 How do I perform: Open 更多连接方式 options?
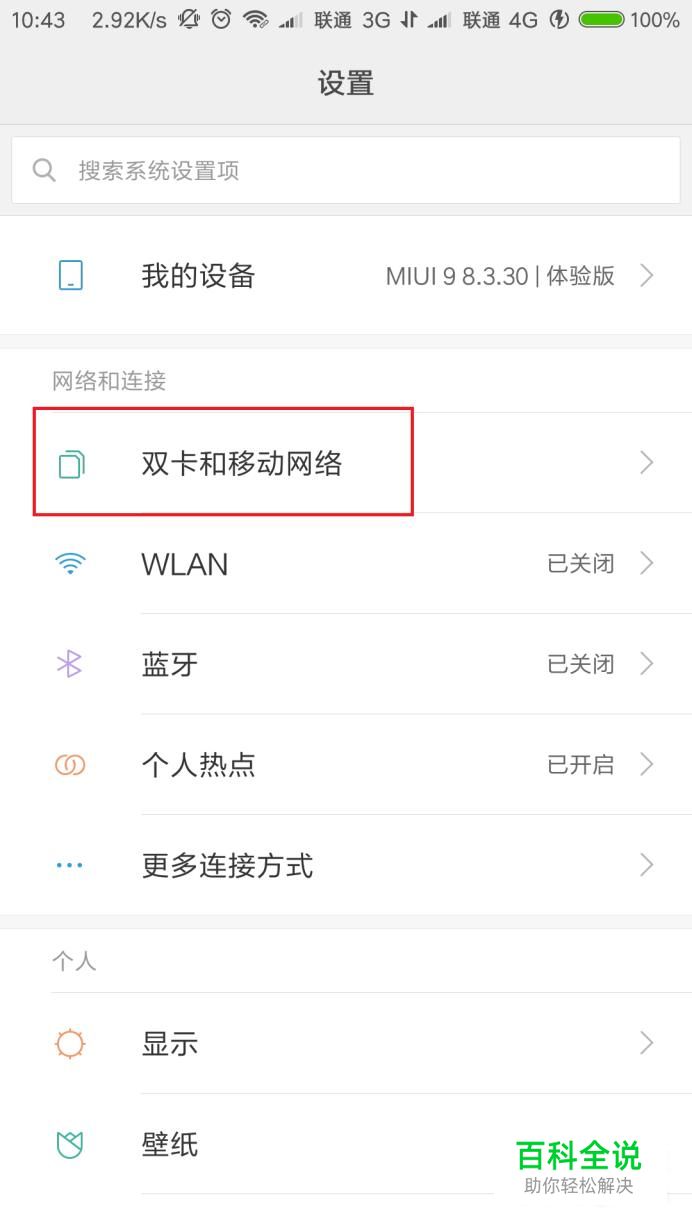pyautogui.click(x=346, y=865)
